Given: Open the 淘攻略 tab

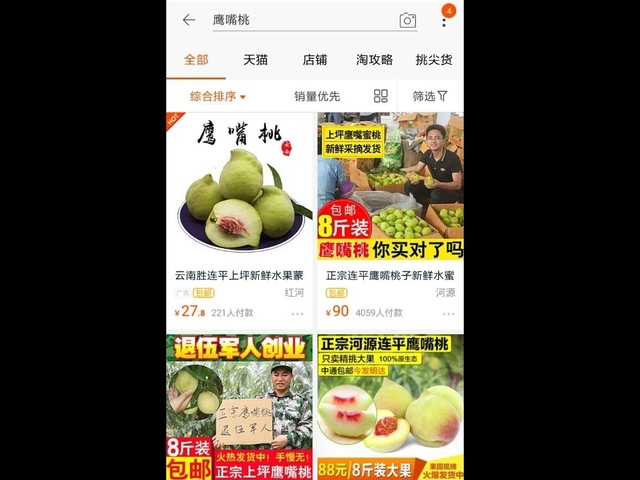Looking at the screenshot, I should click(374, 60).
